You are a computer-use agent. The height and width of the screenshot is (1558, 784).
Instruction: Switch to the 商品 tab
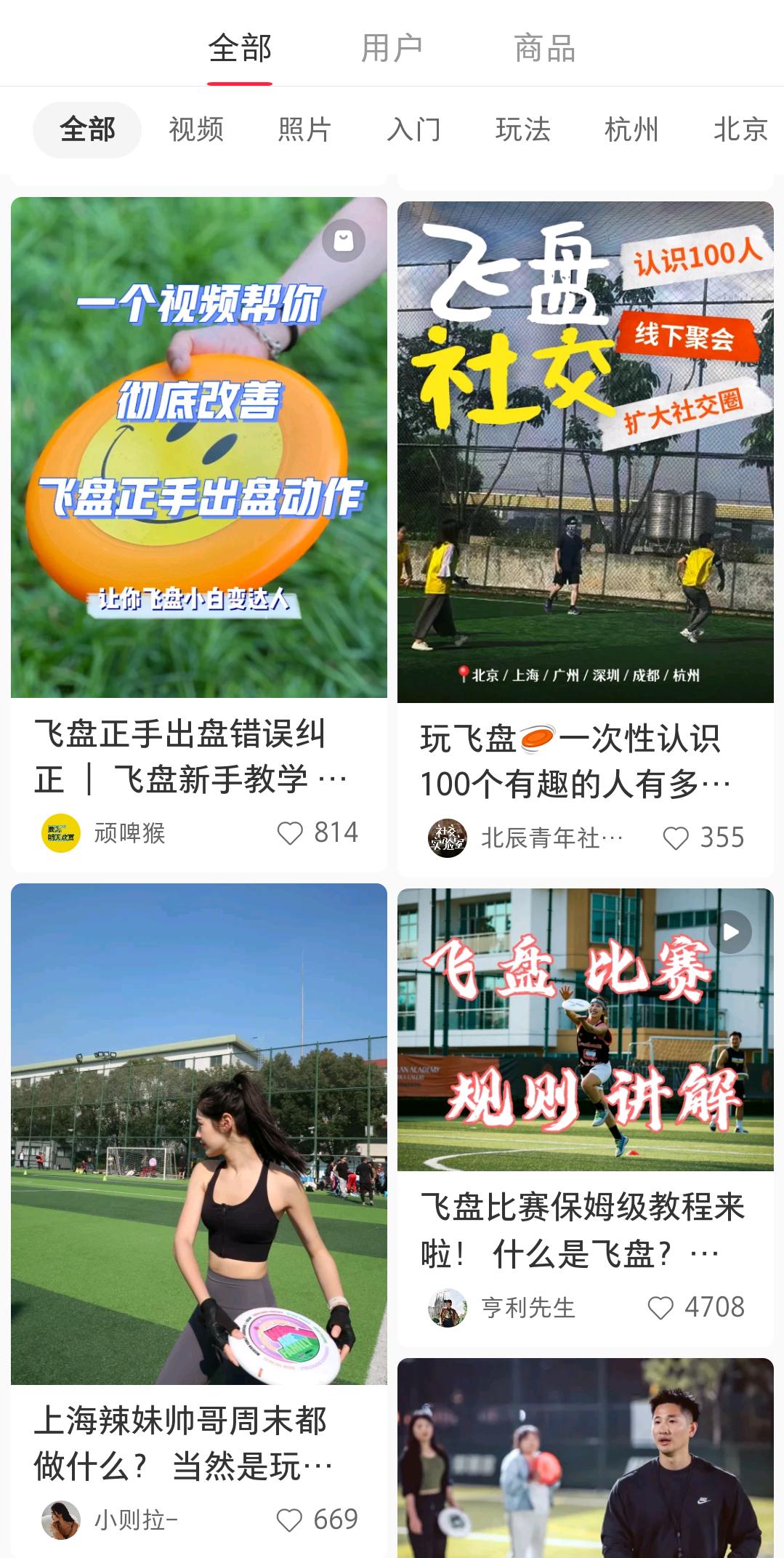543,47
